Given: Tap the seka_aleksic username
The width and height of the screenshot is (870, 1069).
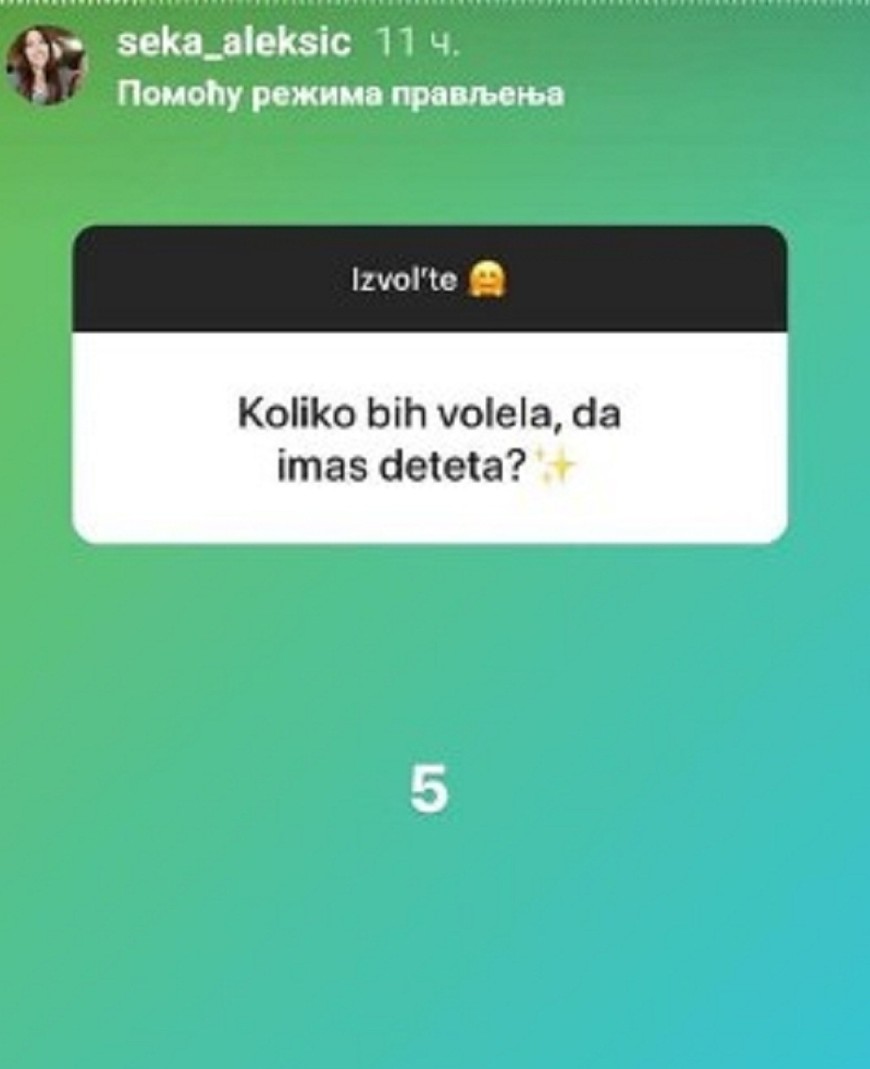Looking at the screenshot, I should tap(233, 43).
